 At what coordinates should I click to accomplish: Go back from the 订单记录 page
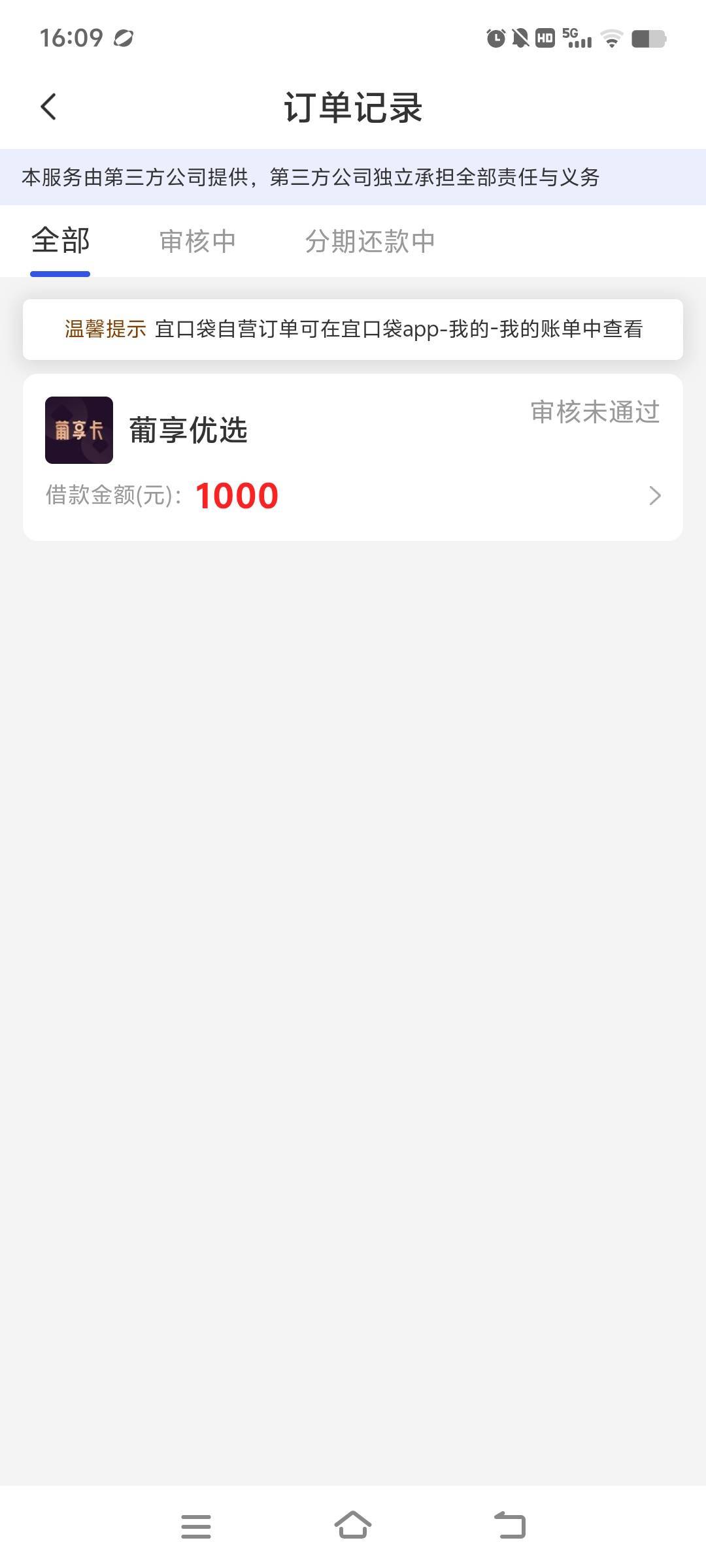point(49,107)
